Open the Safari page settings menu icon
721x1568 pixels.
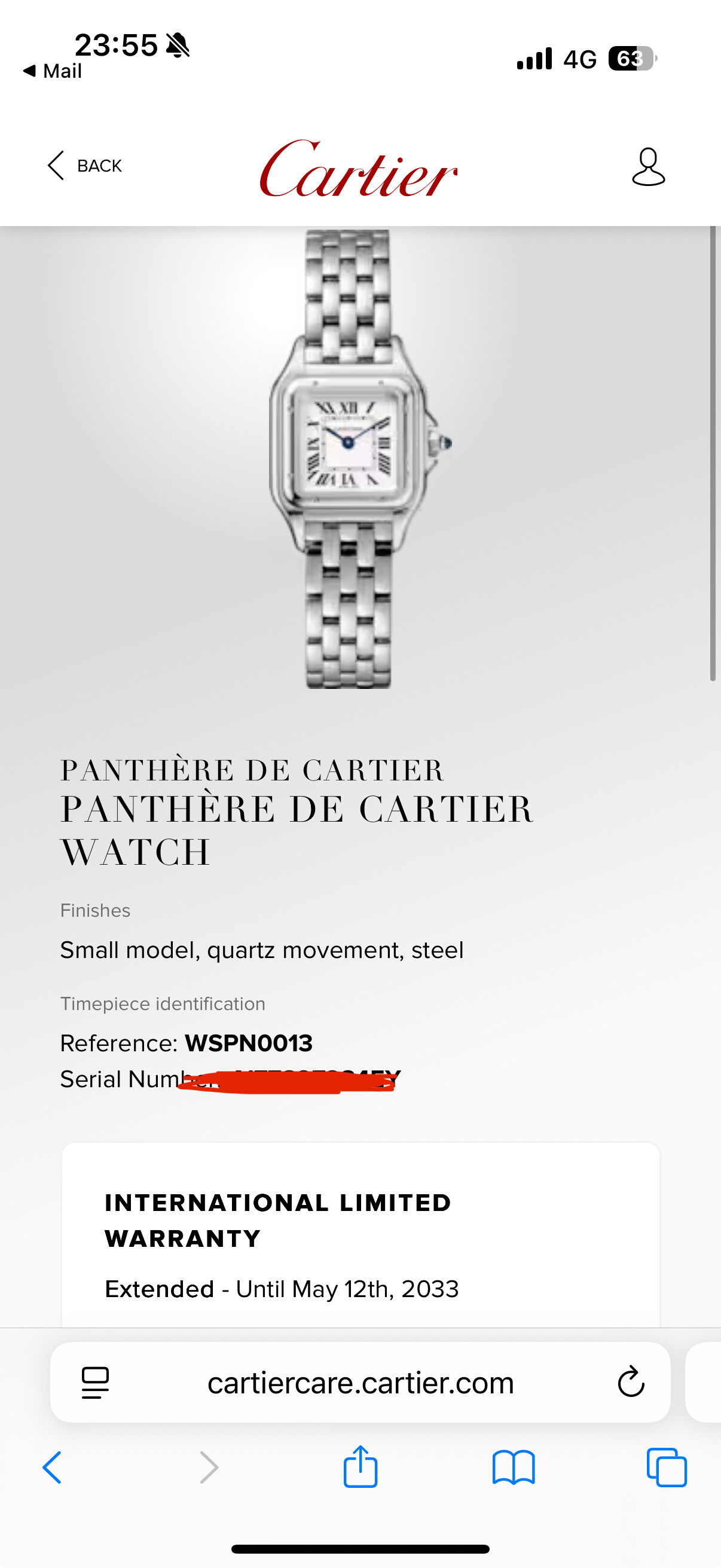coord(95,1383)
